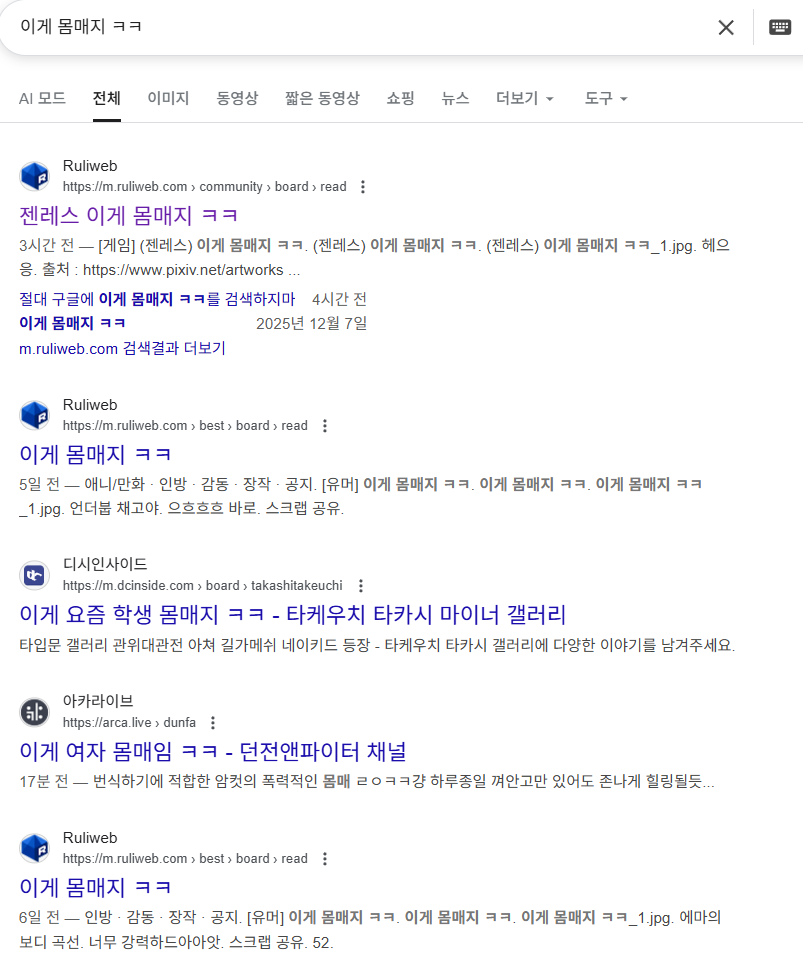Switch to the 이미지 tab
The width and height of the screenshot is (803, 973).
pos(168,98)
